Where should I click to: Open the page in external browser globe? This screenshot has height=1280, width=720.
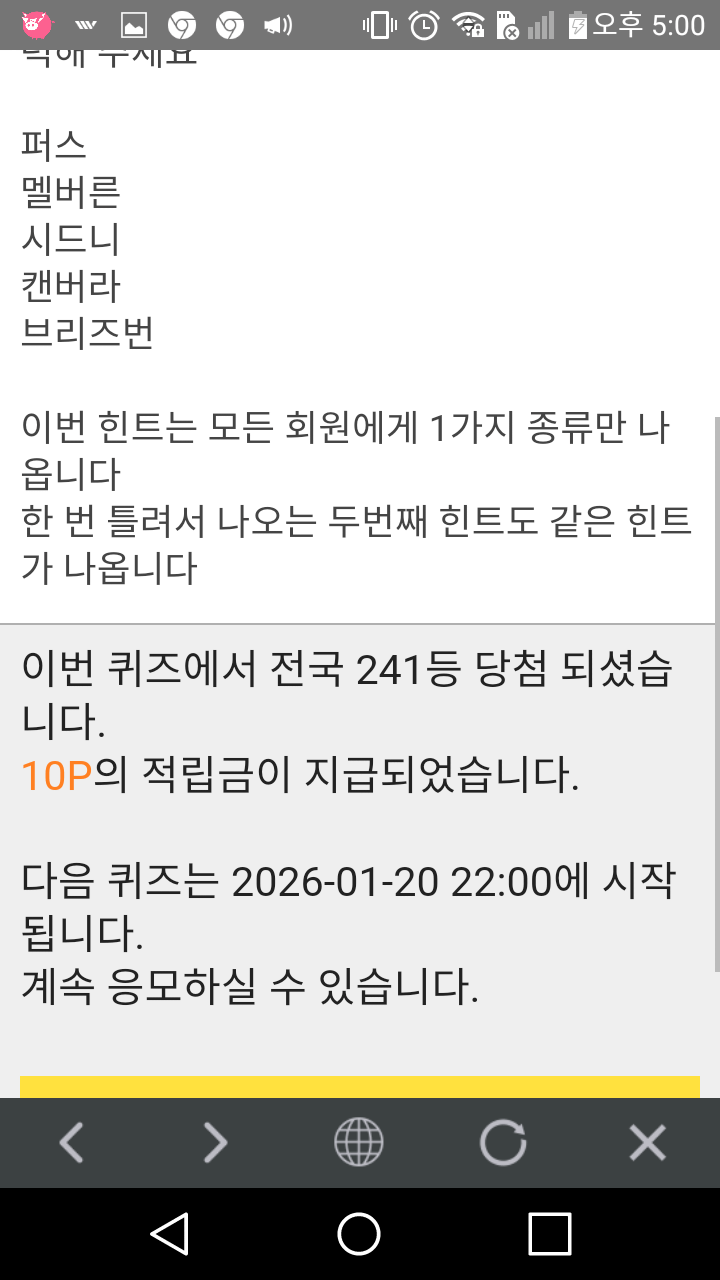(x=358, y=1142)
